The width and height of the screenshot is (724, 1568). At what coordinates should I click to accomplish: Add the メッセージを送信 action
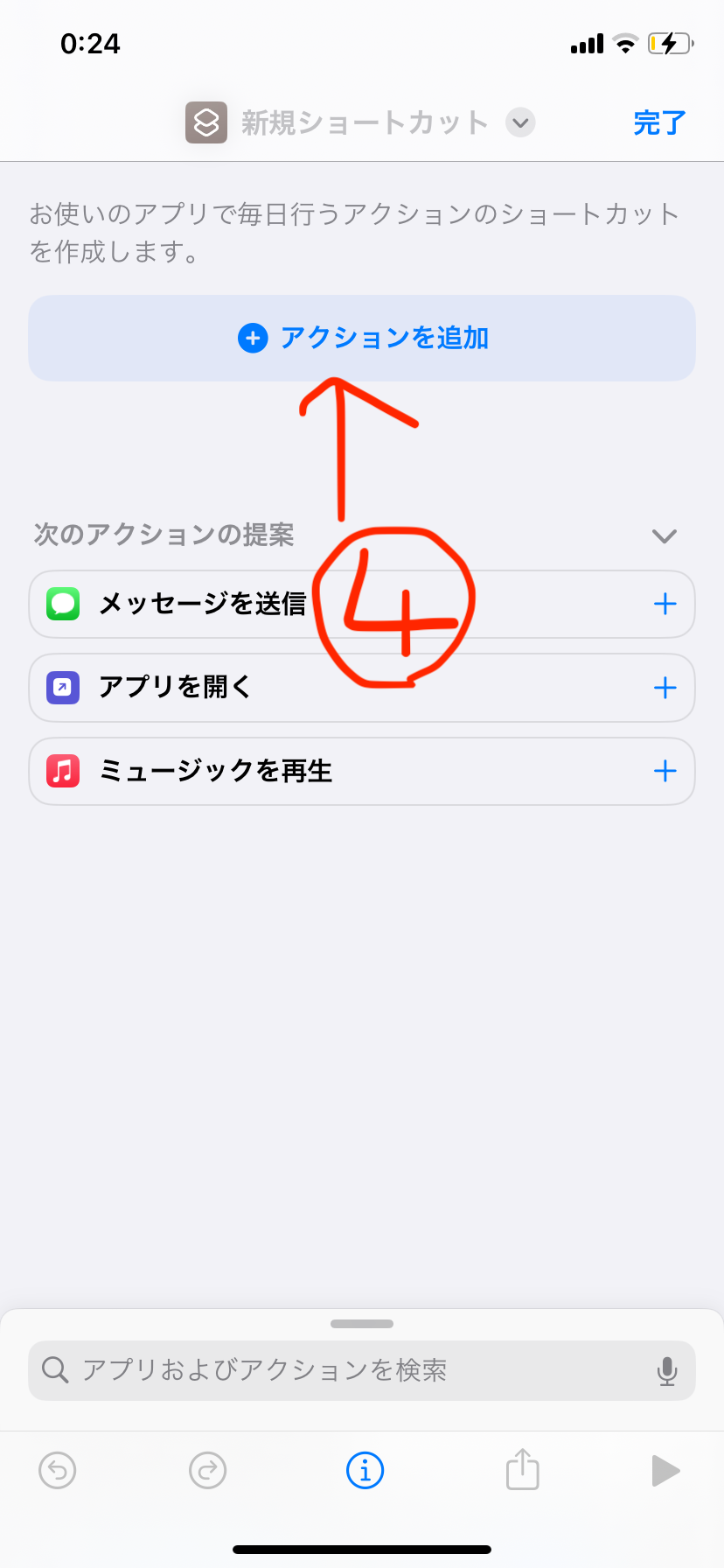665,604
